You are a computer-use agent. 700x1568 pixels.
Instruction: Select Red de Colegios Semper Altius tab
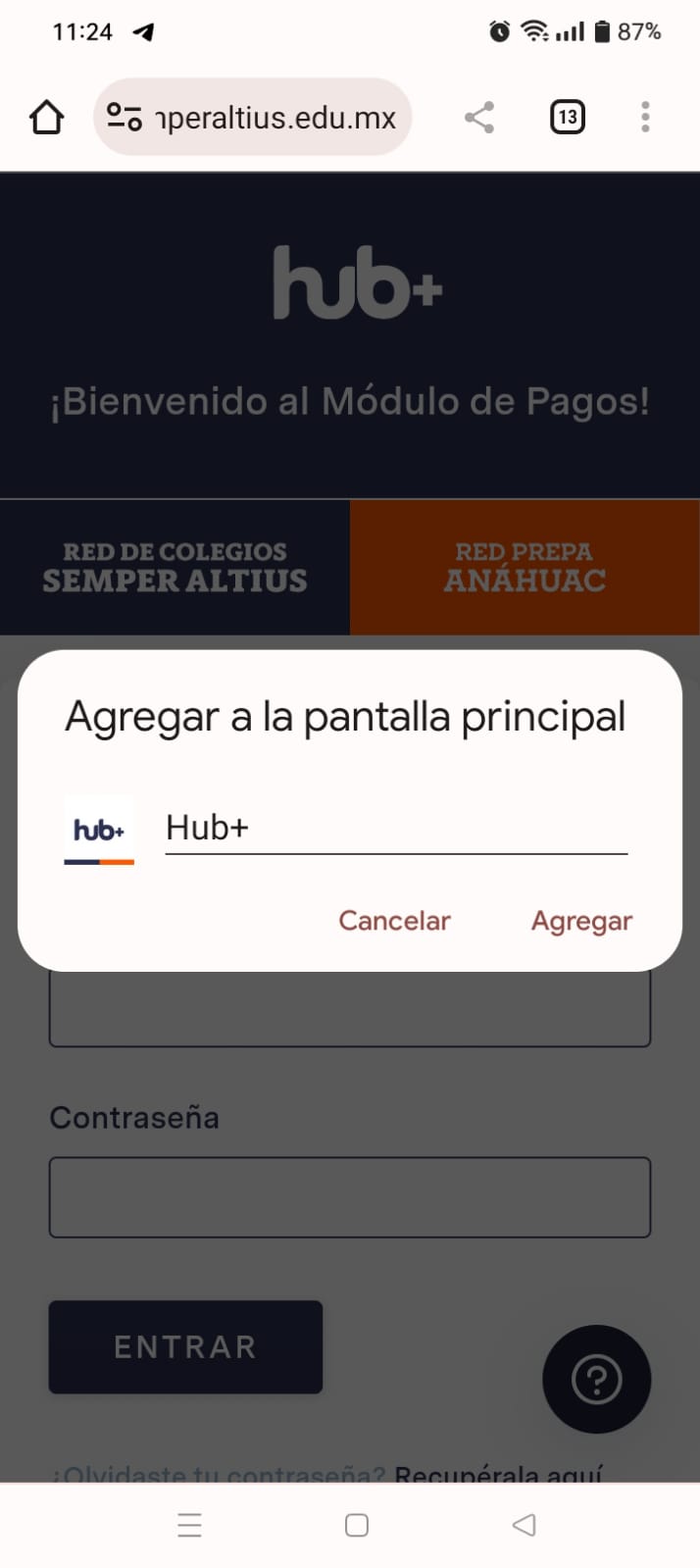tap(175, 567)
